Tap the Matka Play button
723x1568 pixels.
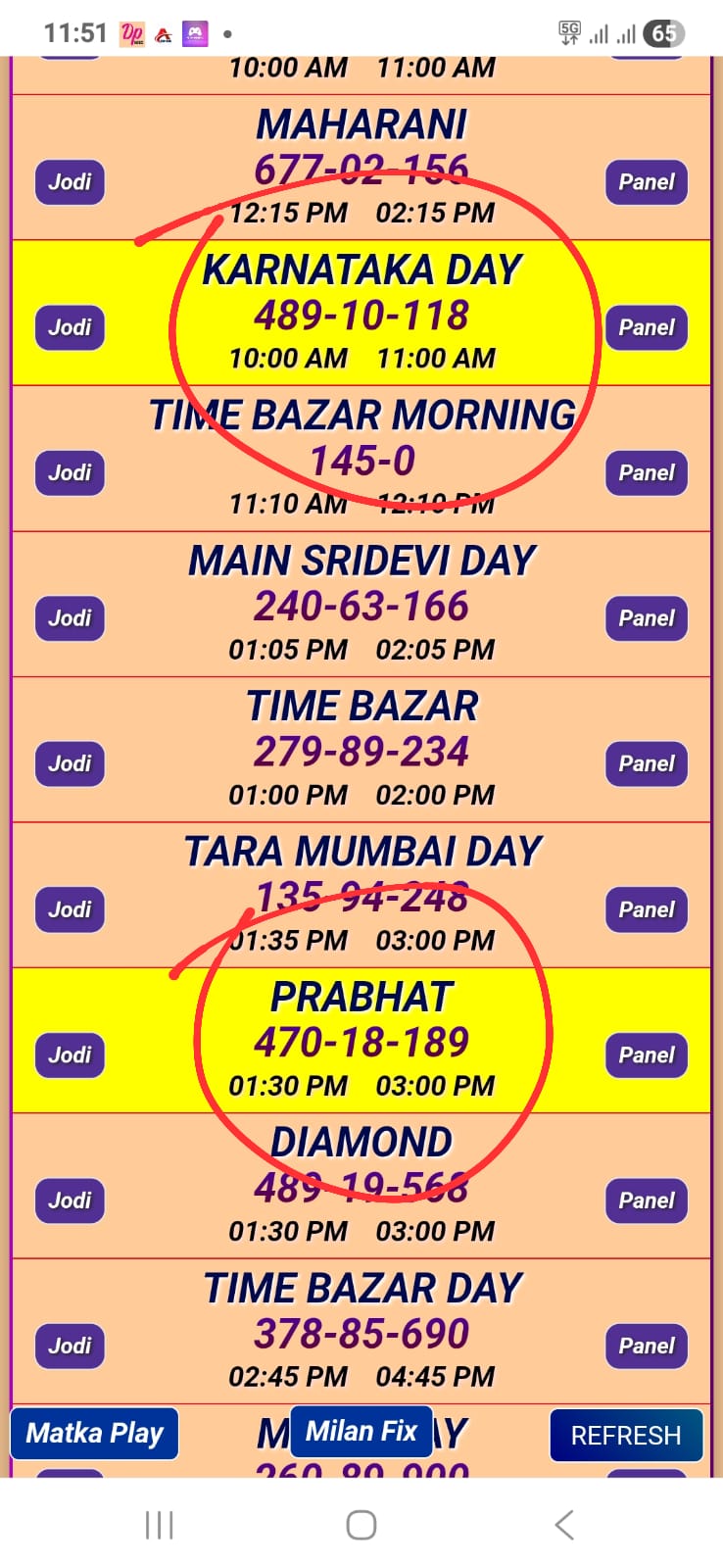click(95, 1434)
